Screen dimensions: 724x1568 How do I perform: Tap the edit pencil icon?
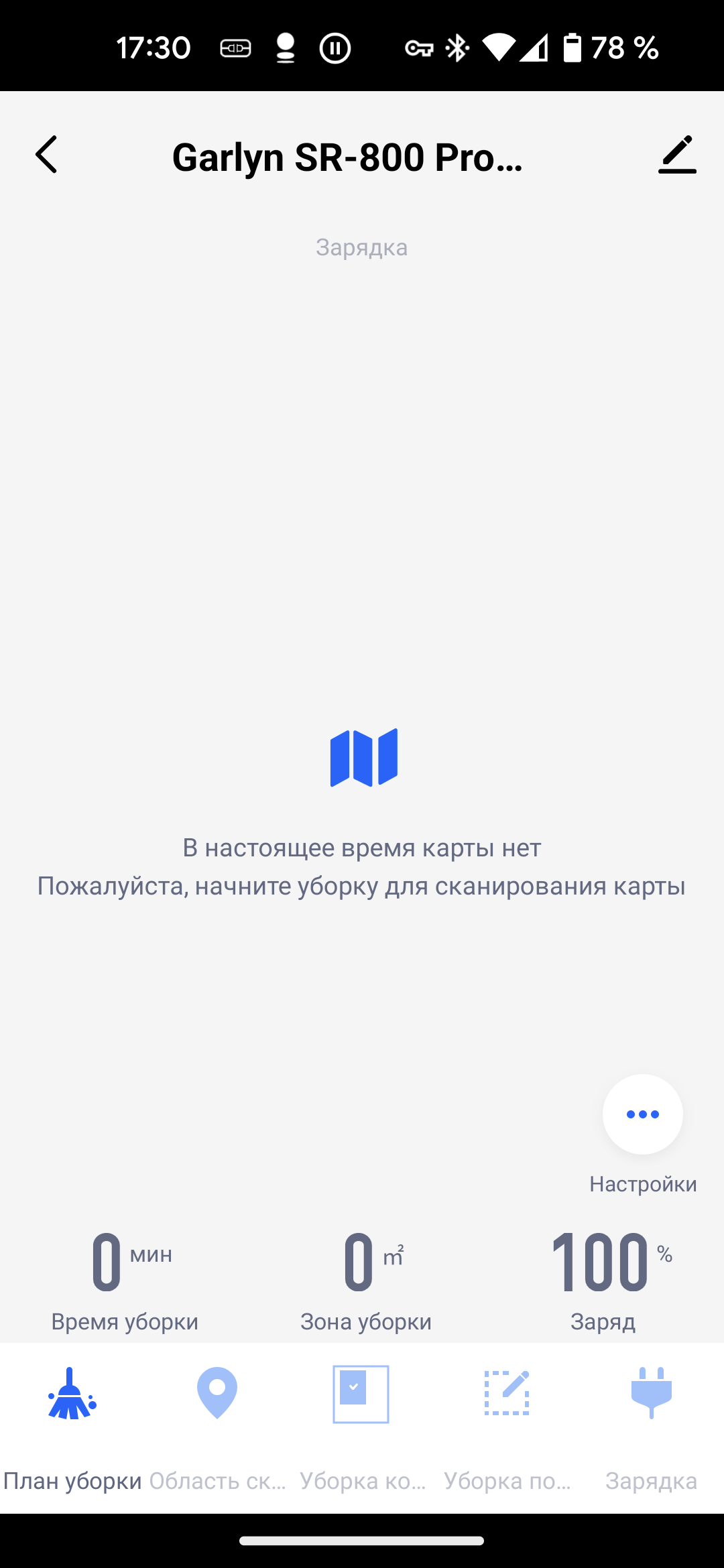[677, 155]
